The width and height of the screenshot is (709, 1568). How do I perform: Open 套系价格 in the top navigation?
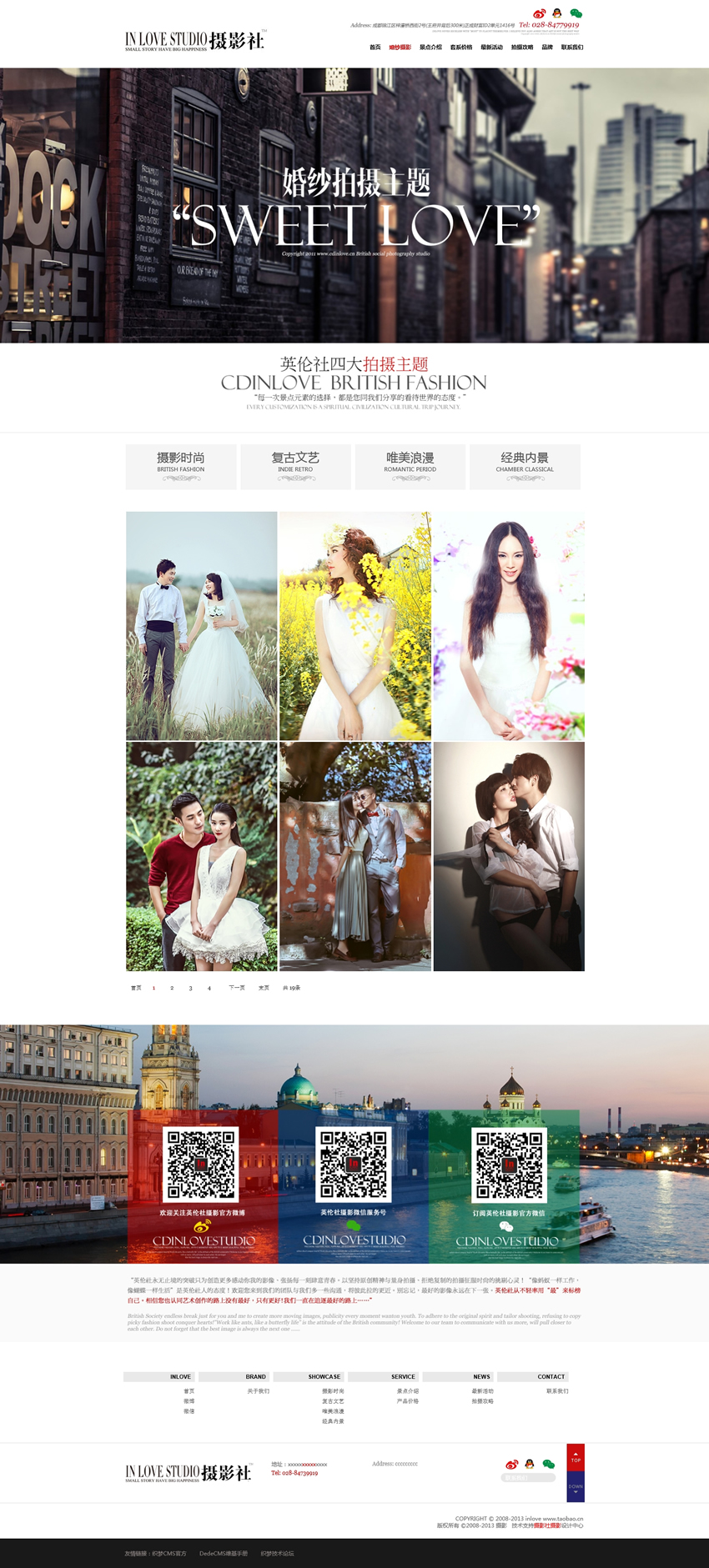coord(461,48)
